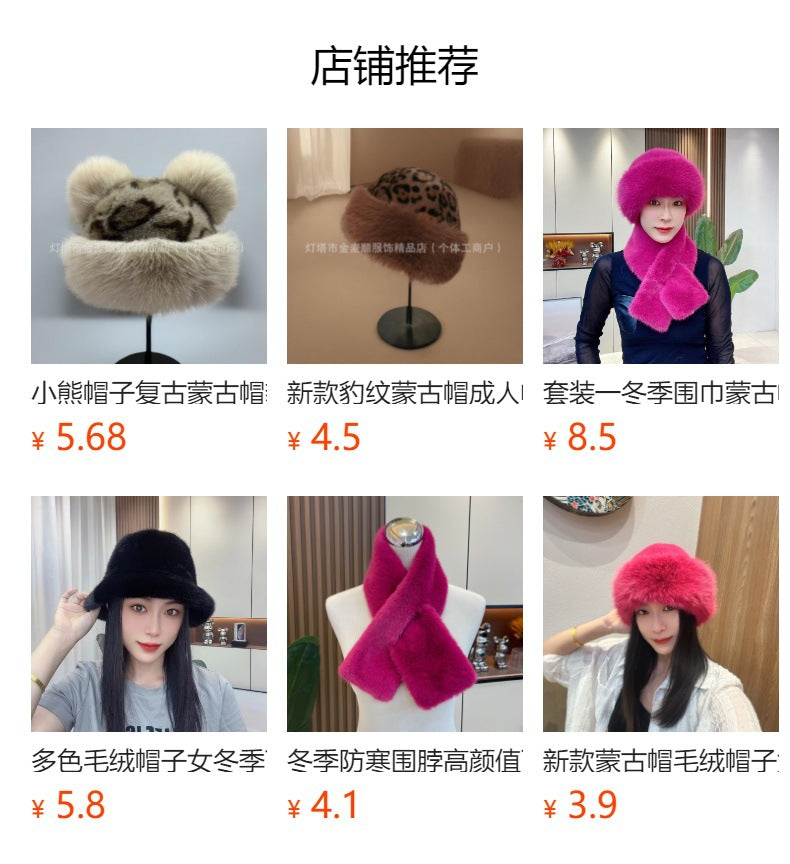Screen dimensions: 790x864
Task: View the 新款蒙古帽毛绒帽子 item priced ¥3.9
Action: click(x=660, y=614)
